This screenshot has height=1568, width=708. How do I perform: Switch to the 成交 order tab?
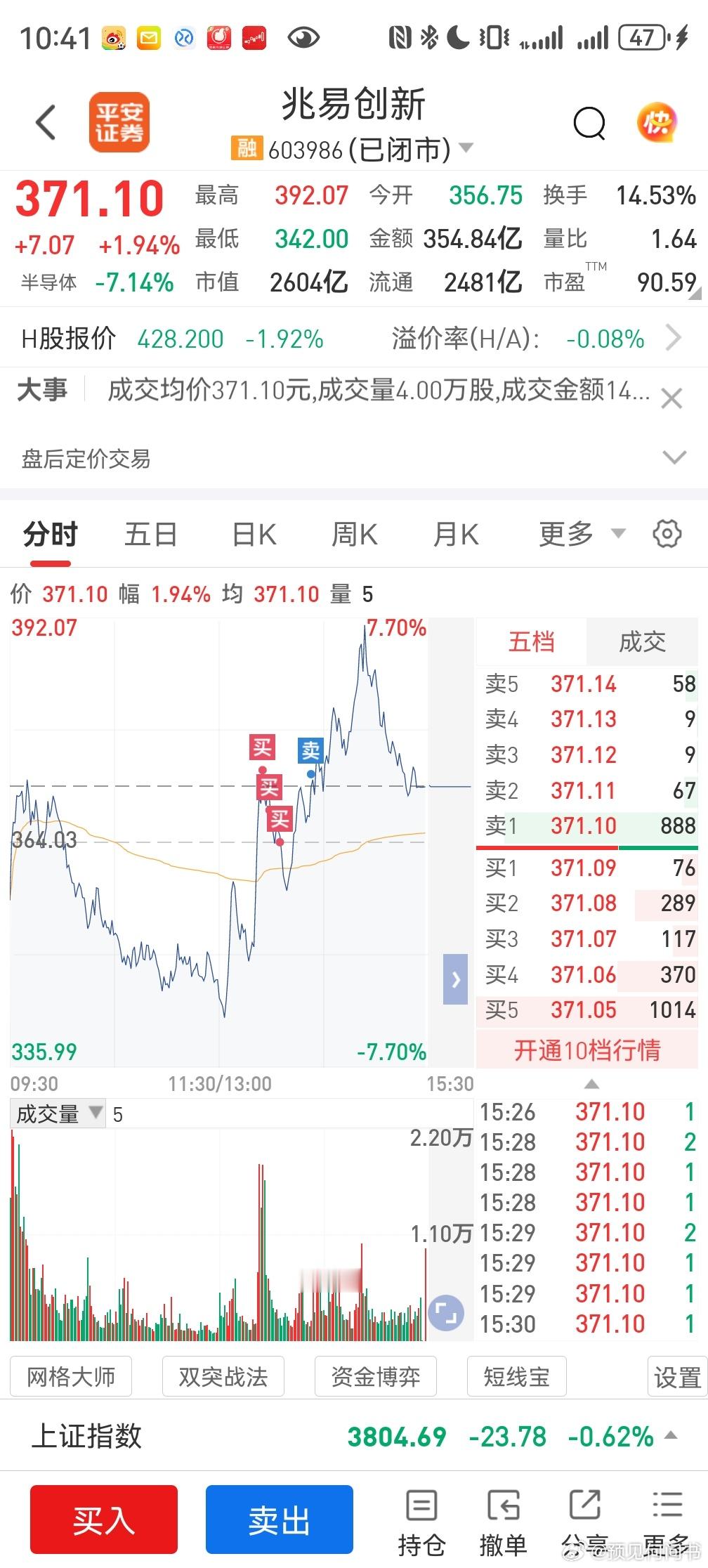tap(642, 641)
